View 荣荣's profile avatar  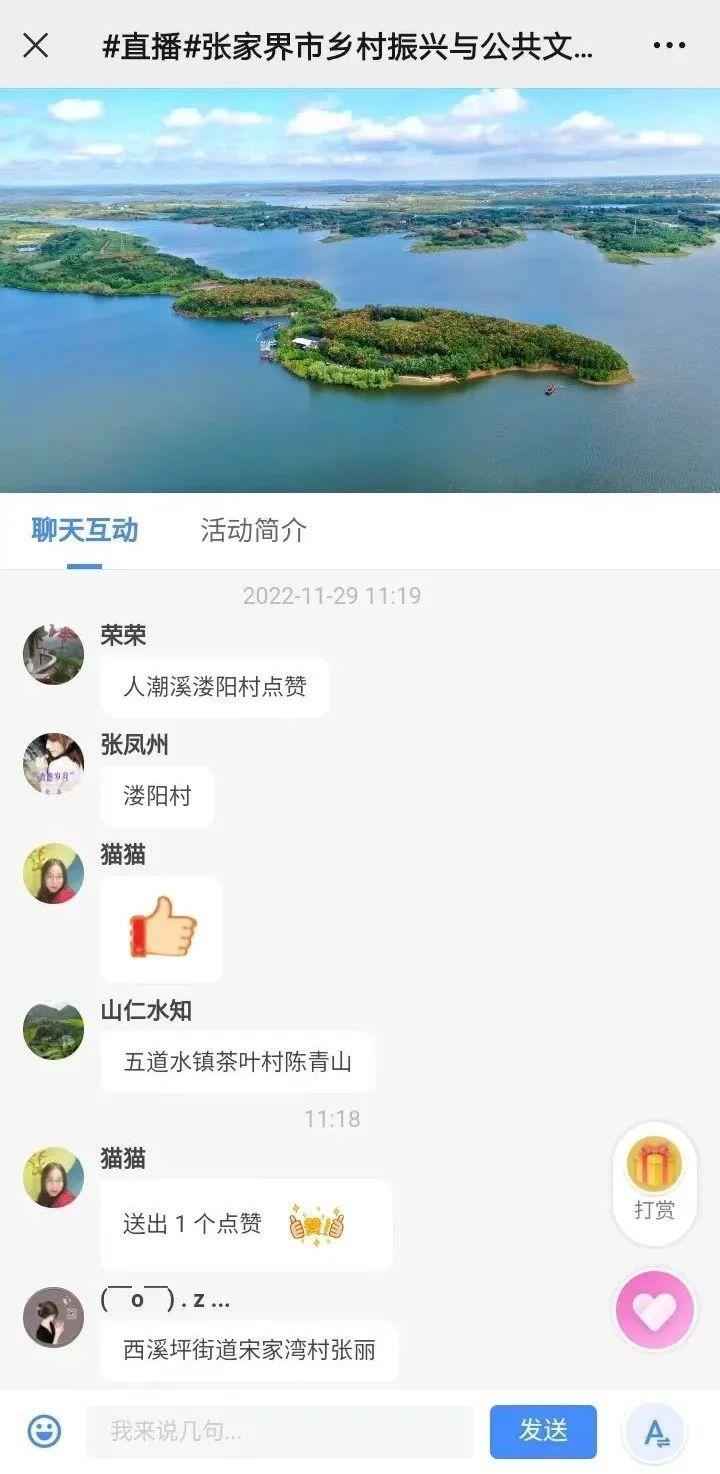pyautogui.click(x=53, y=655)
